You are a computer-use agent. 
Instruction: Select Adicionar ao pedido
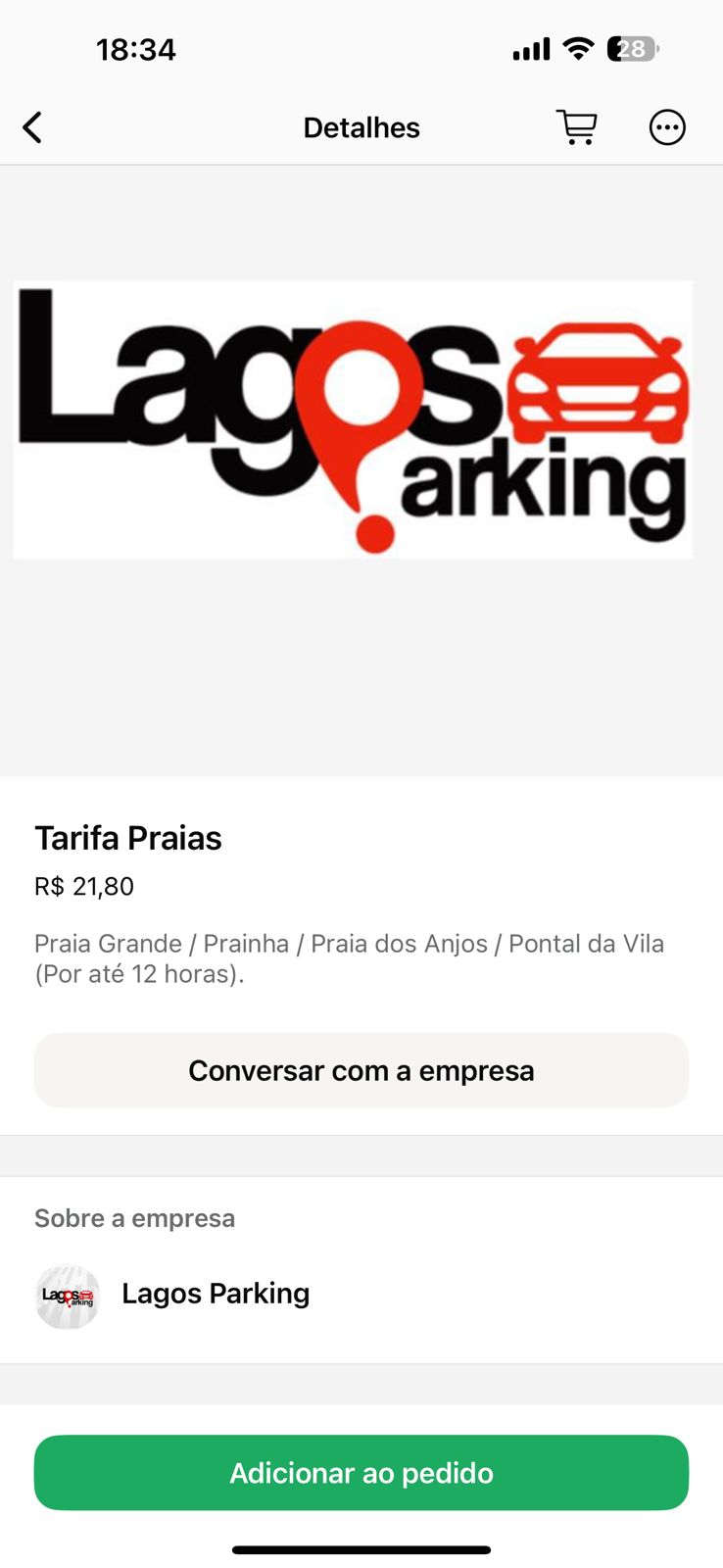tap(361, 1472)
